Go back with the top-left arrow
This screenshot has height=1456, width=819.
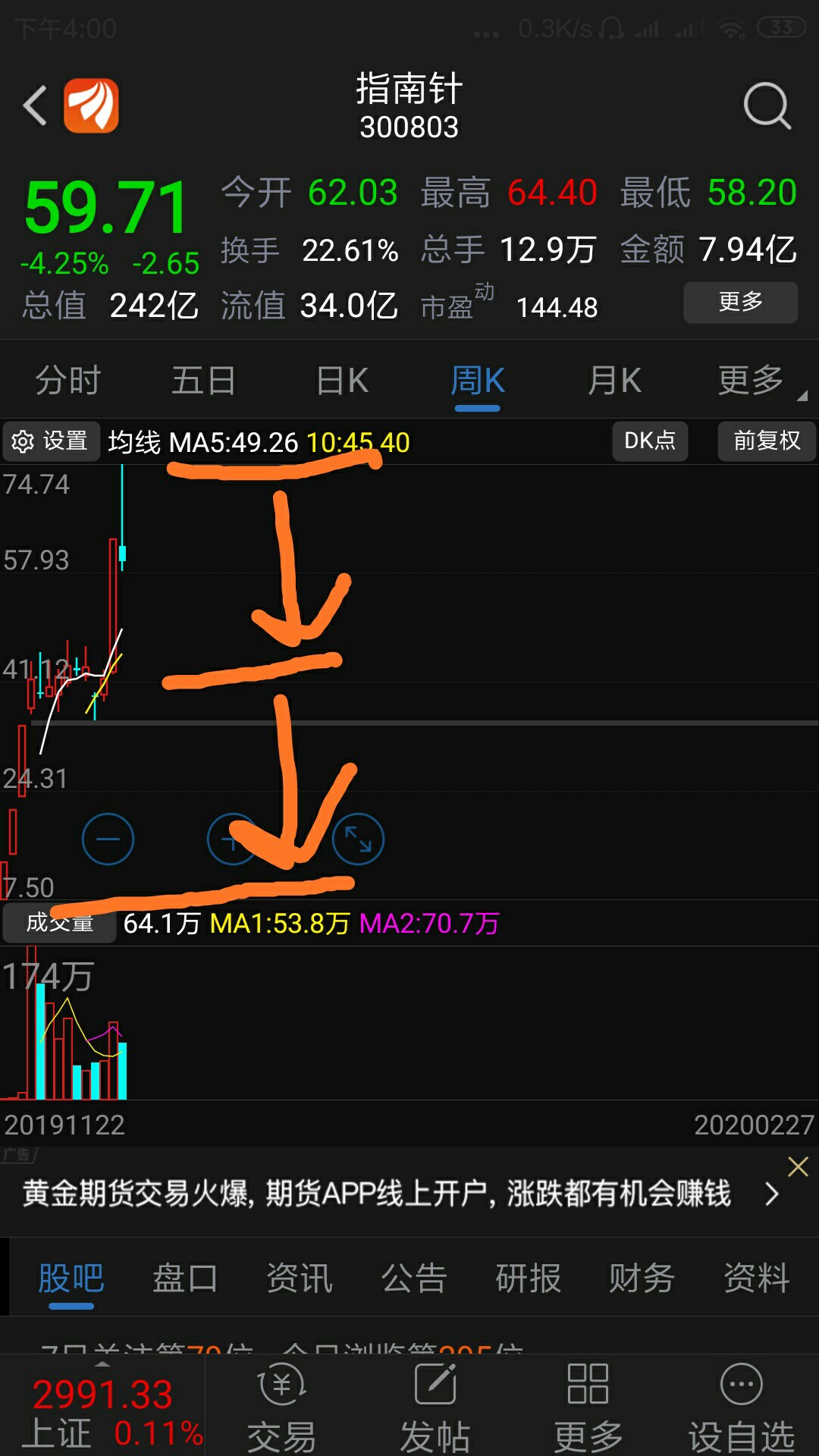(x=34, y=105)
